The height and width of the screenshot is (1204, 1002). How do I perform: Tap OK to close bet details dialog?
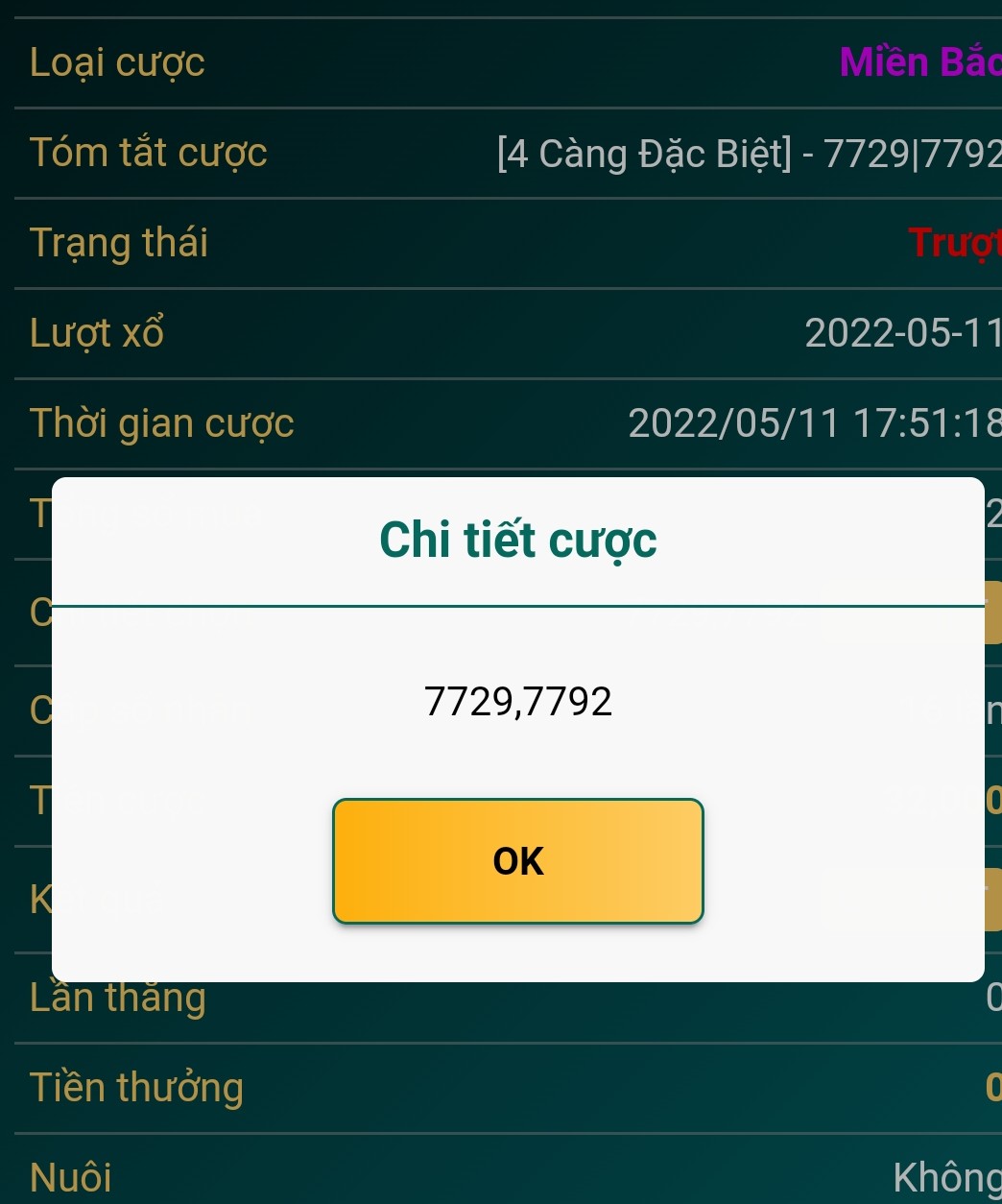517,861
